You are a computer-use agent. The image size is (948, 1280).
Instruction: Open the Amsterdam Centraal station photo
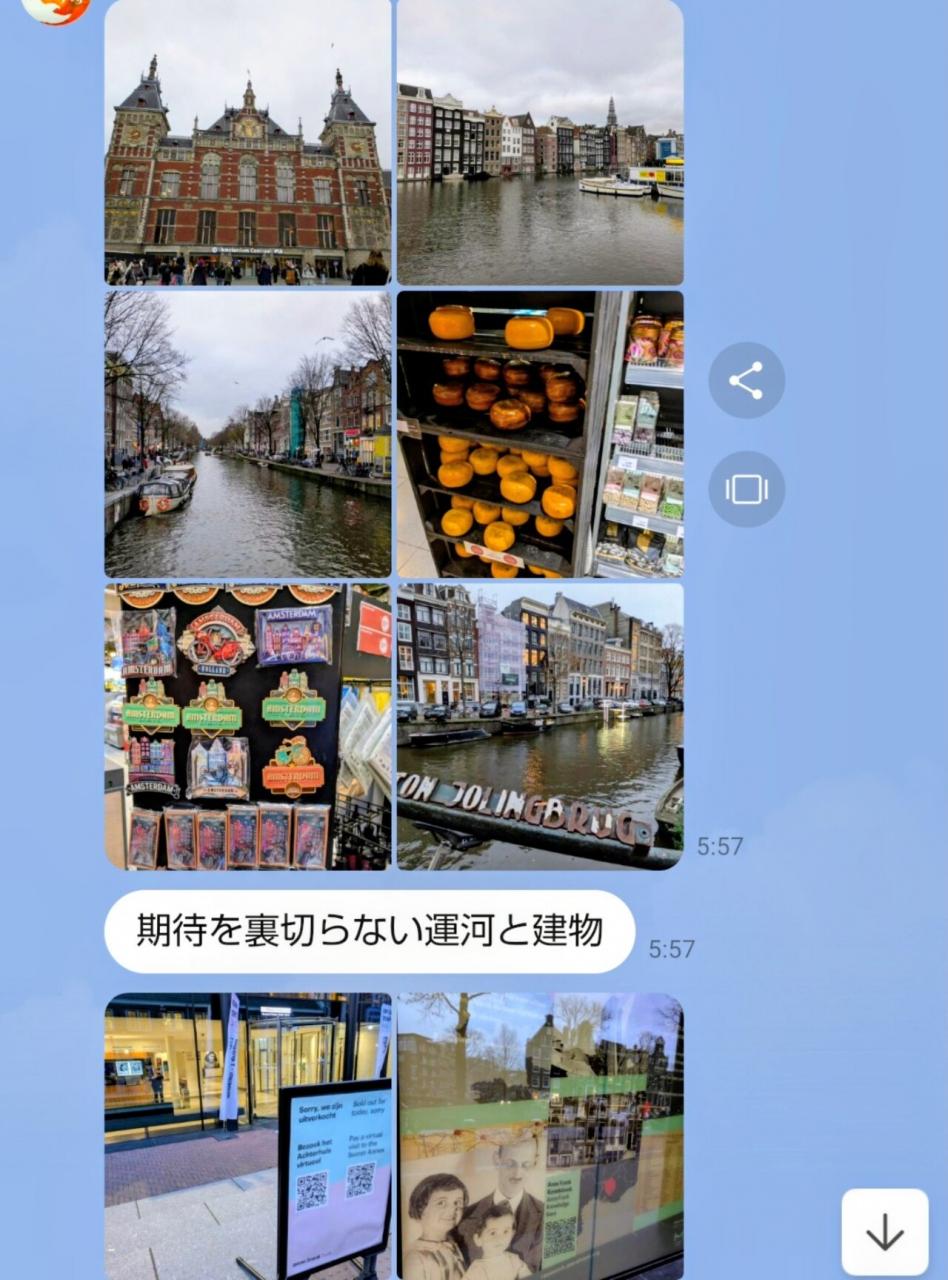[247, 143]
